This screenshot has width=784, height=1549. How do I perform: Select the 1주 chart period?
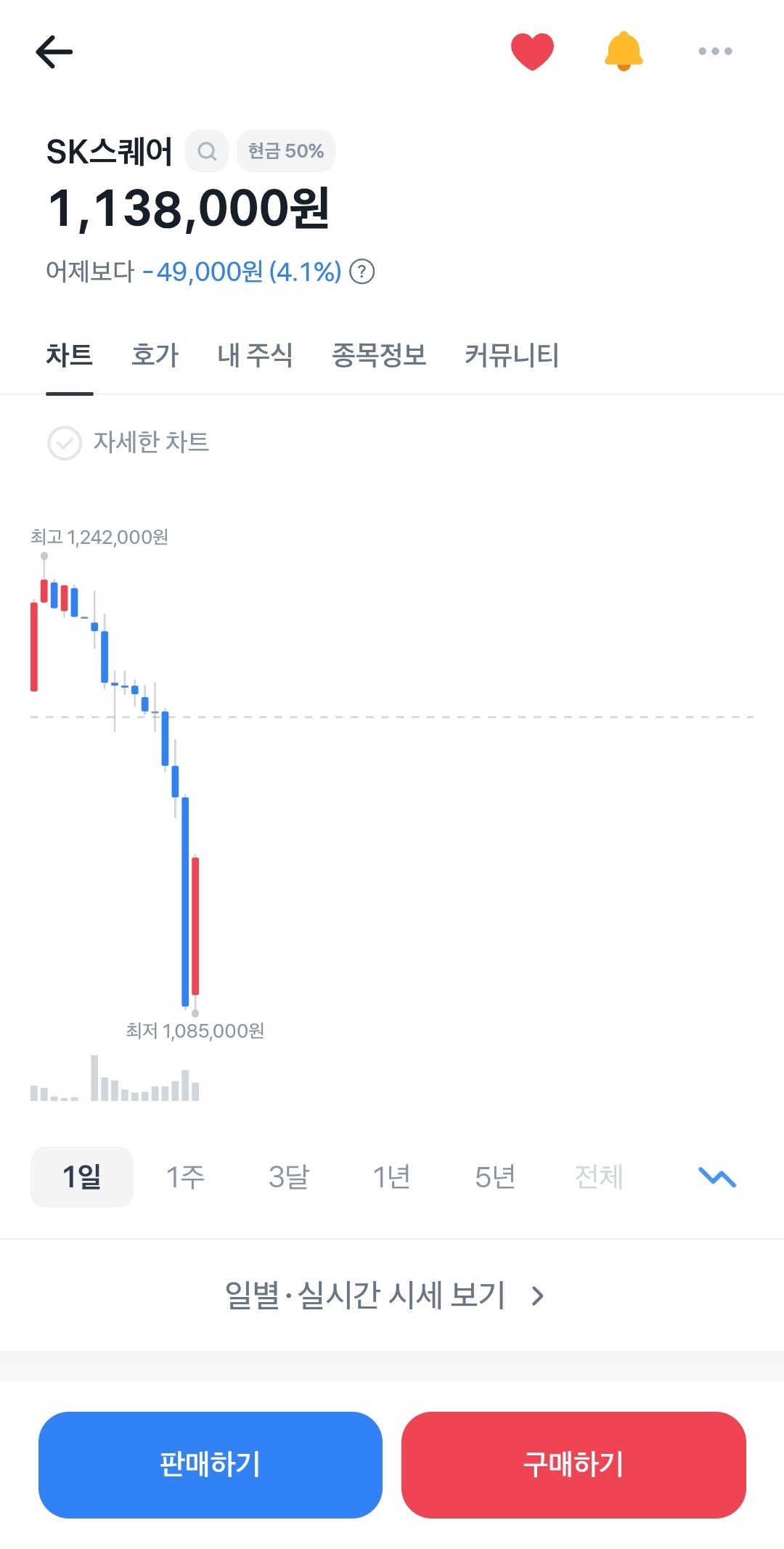pyautogui.click(x=185, y=1177)
